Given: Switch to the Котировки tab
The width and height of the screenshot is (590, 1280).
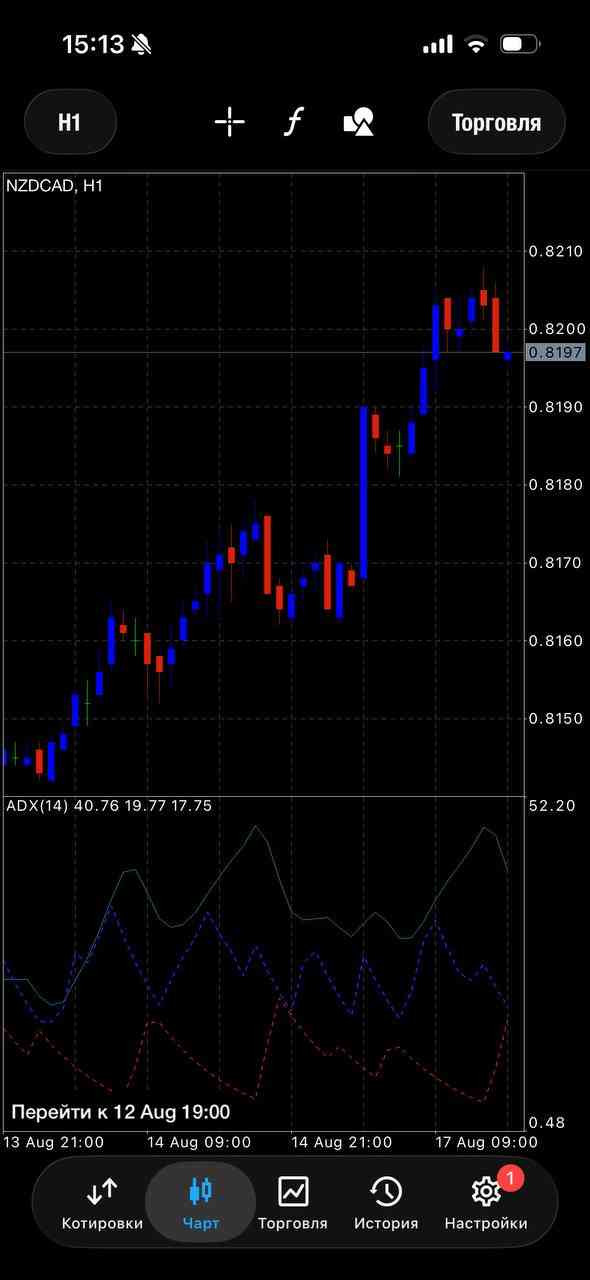Looking at the screenshot, I should (x=102, y=1202).
